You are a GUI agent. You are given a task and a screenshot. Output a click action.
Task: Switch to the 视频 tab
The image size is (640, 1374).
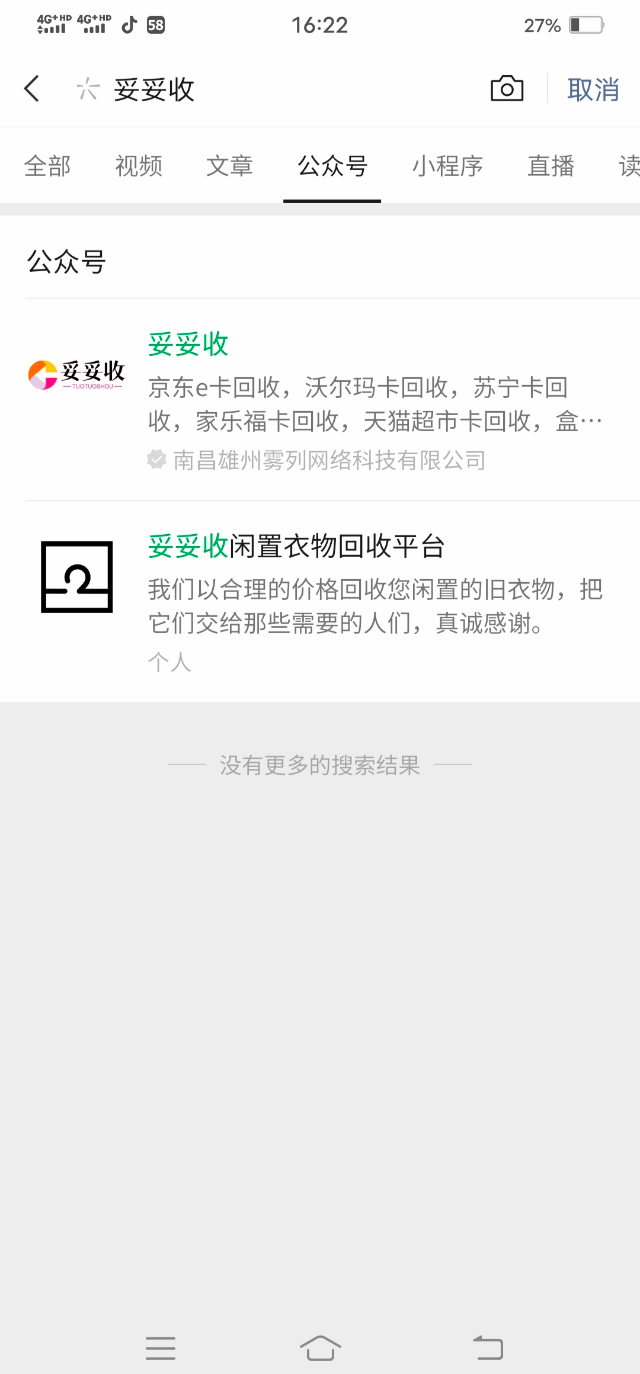[x=138, y=166]
